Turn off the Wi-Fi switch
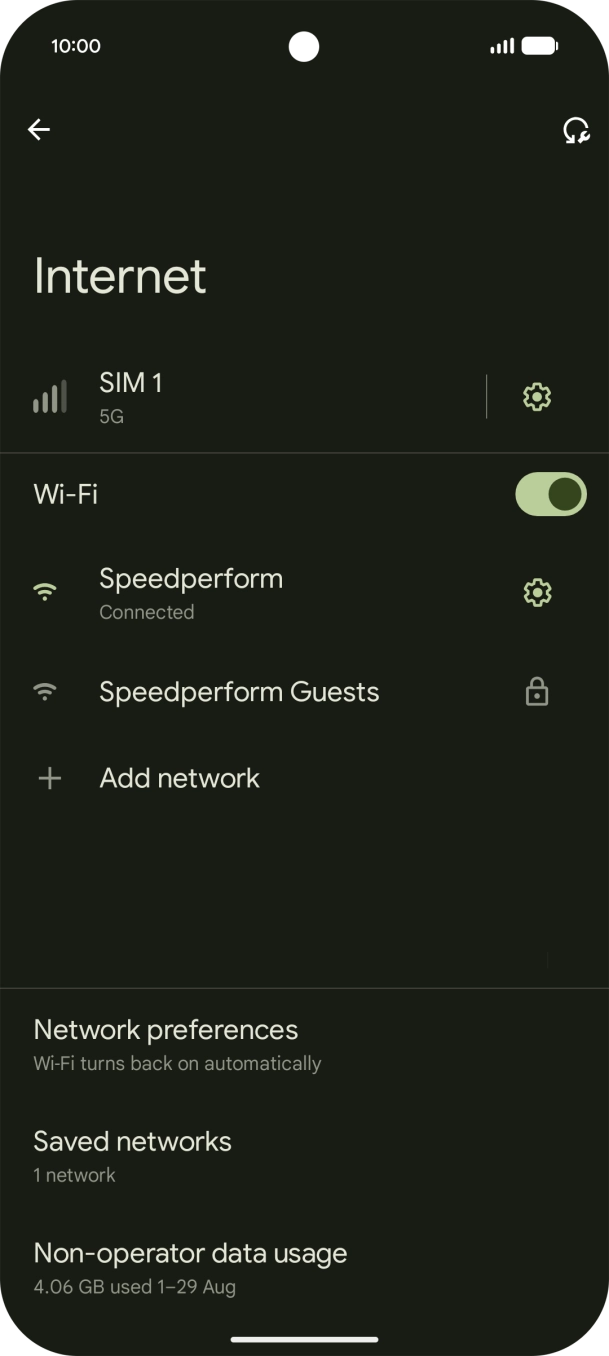 (x=550, y=494)
